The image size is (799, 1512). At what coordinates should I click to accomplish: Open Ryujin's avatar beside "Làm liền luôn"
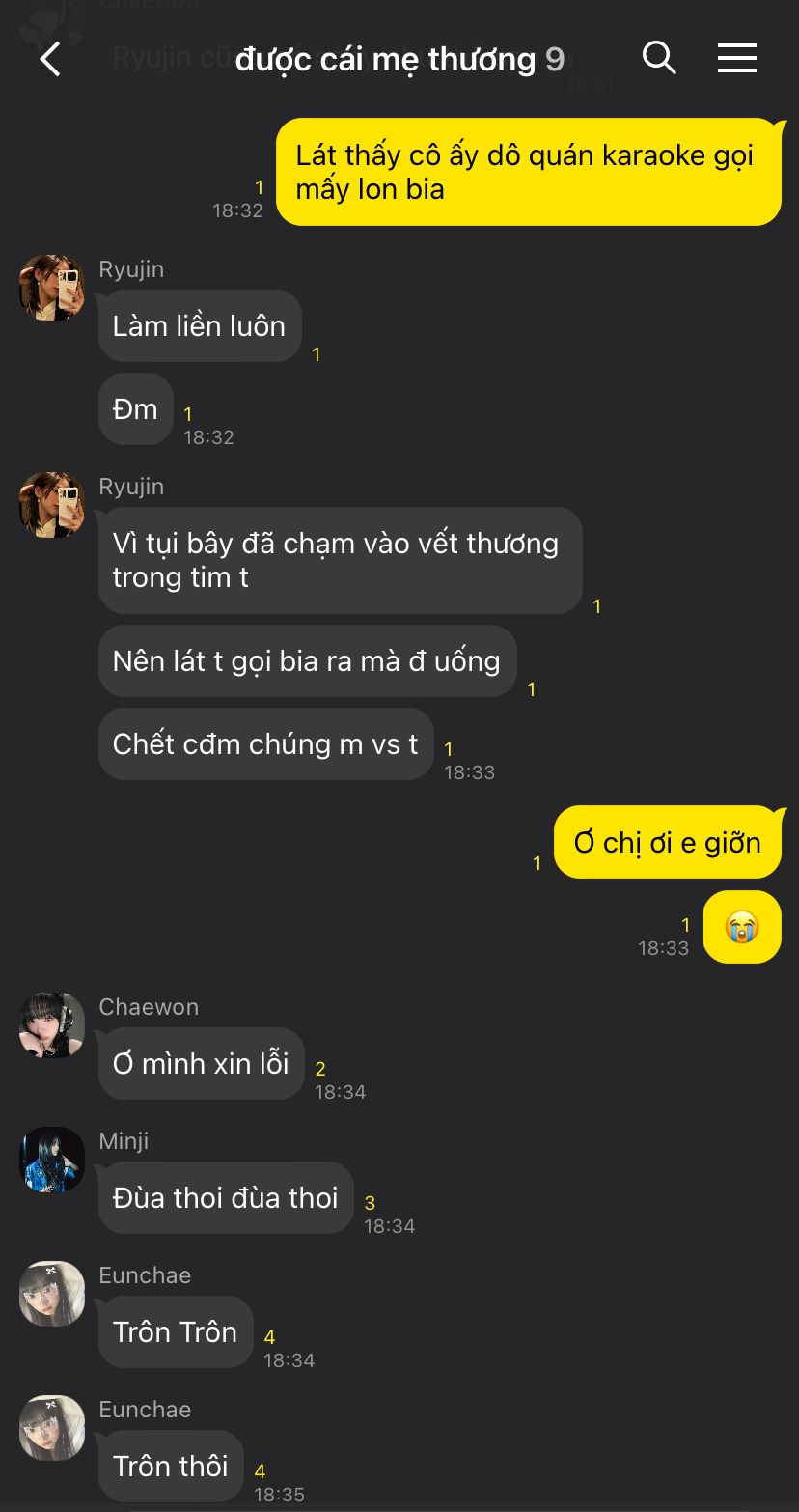[x=52, y=288]
